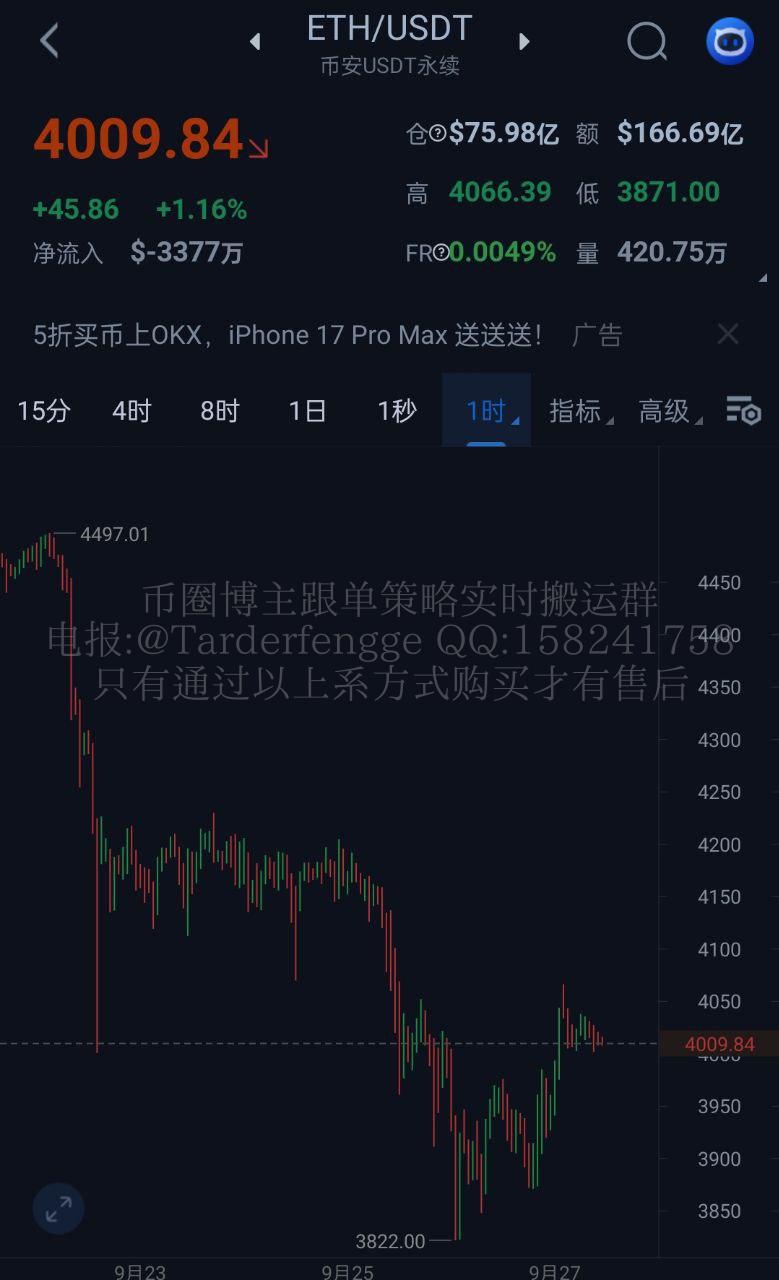This screenshot has height=1280, width=779.
Task: Open the FR funding rate help icon
Action: (x=441, y=253)
